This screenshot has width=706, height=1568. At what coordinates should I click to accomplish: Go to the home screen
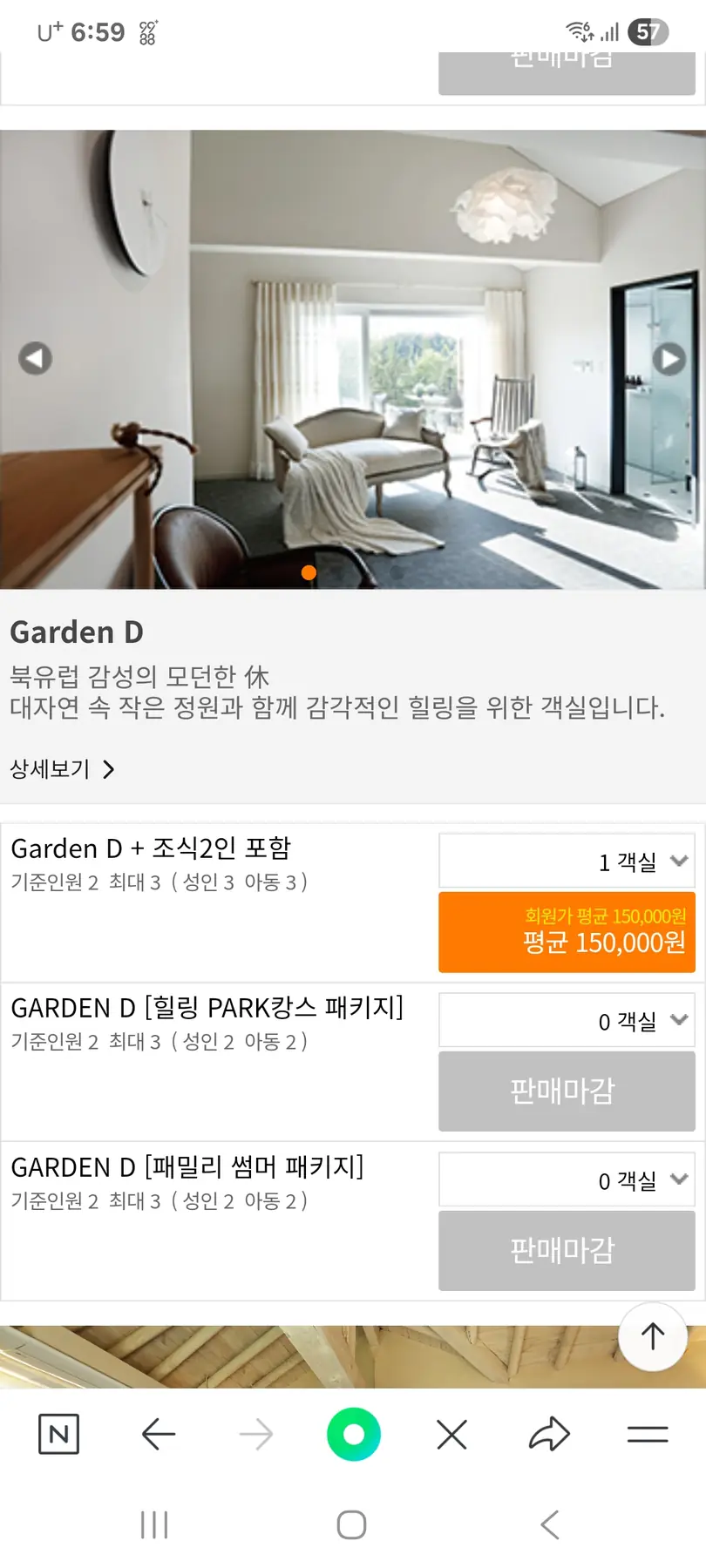tap(352, 1525)
